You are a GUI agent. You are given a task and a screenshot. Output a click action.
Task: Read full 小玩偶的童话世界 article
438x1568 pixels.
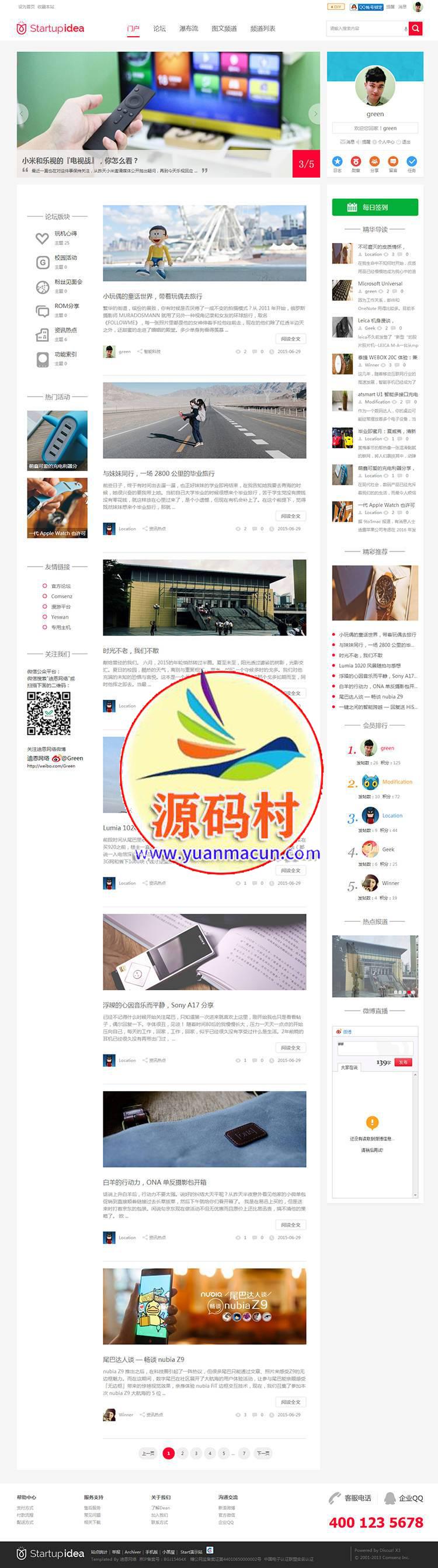point(290,339)
